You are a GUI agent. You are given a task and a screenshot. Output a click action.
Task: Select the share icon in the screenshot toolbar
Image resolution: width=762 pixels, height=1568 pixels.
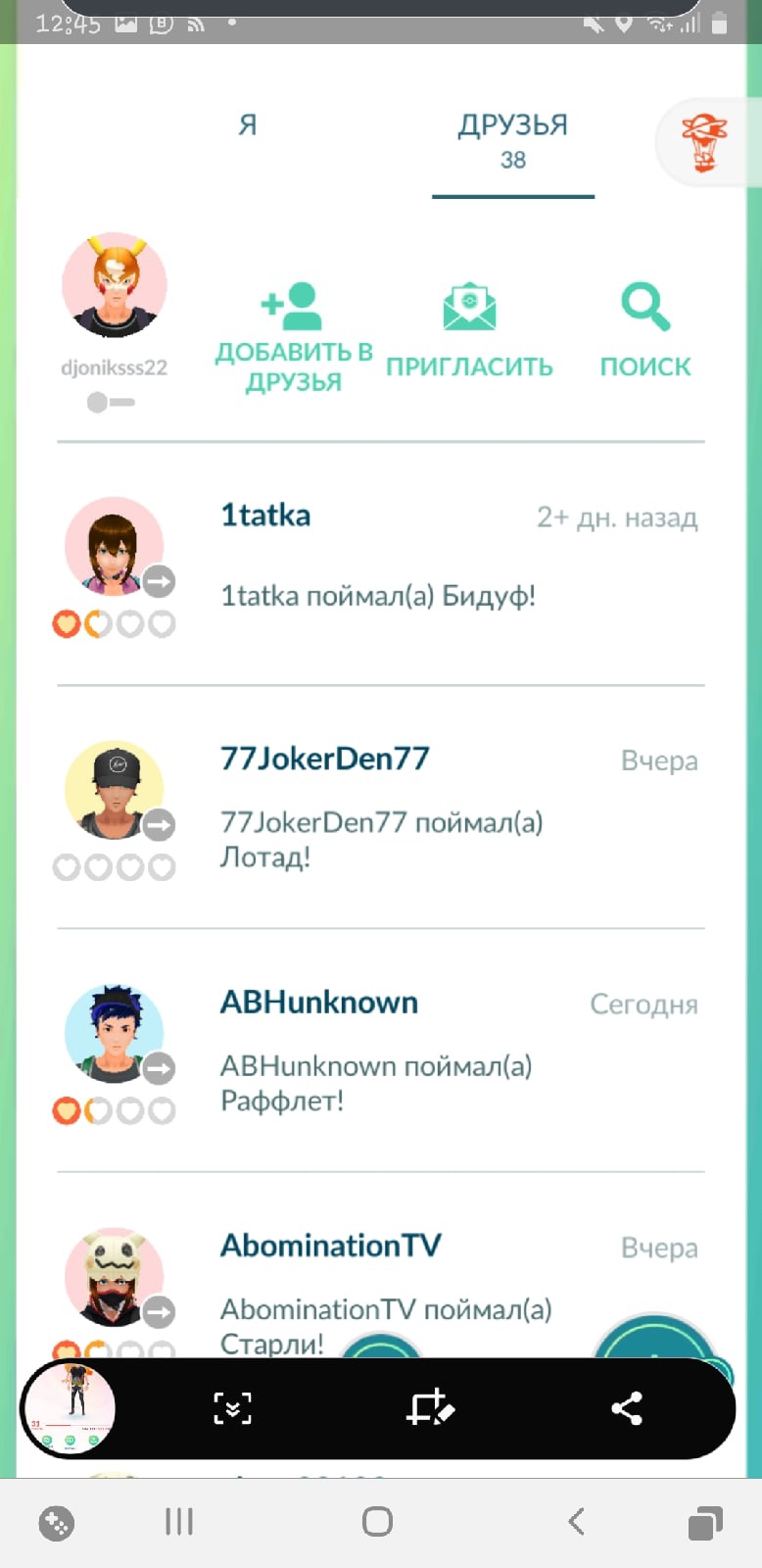click(x=627, y=1408)
